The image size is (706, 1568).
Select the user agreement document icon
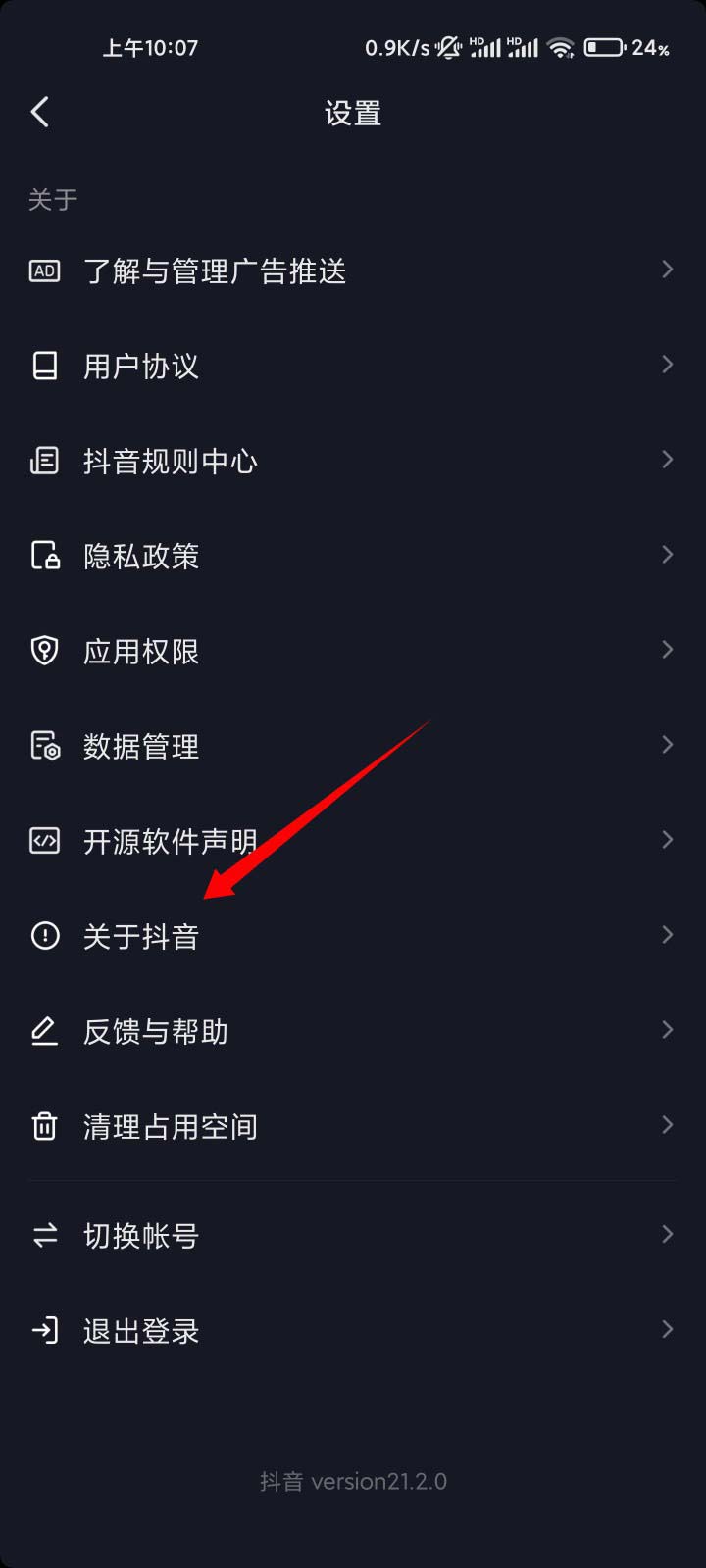tap(44, 365)
